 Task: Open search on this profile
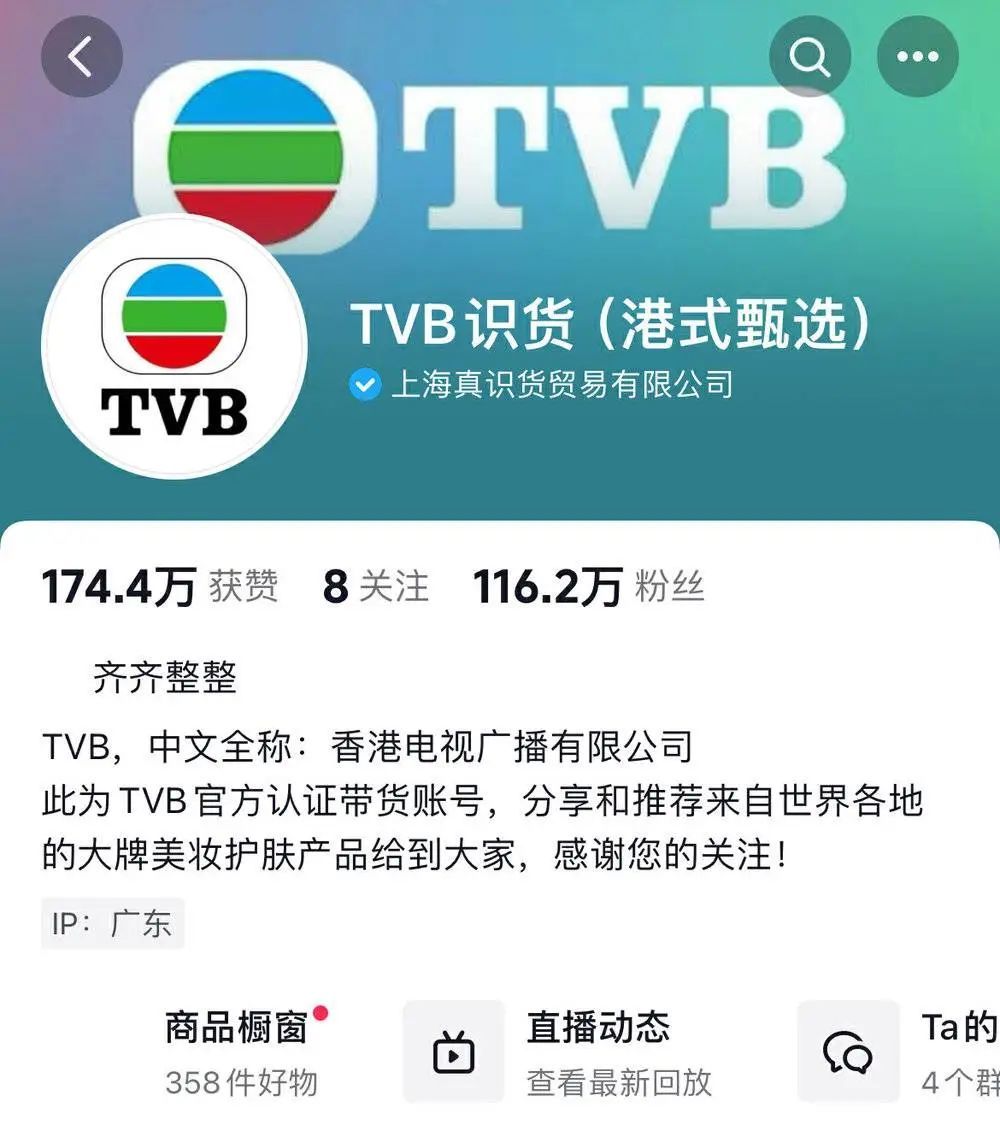809,57
